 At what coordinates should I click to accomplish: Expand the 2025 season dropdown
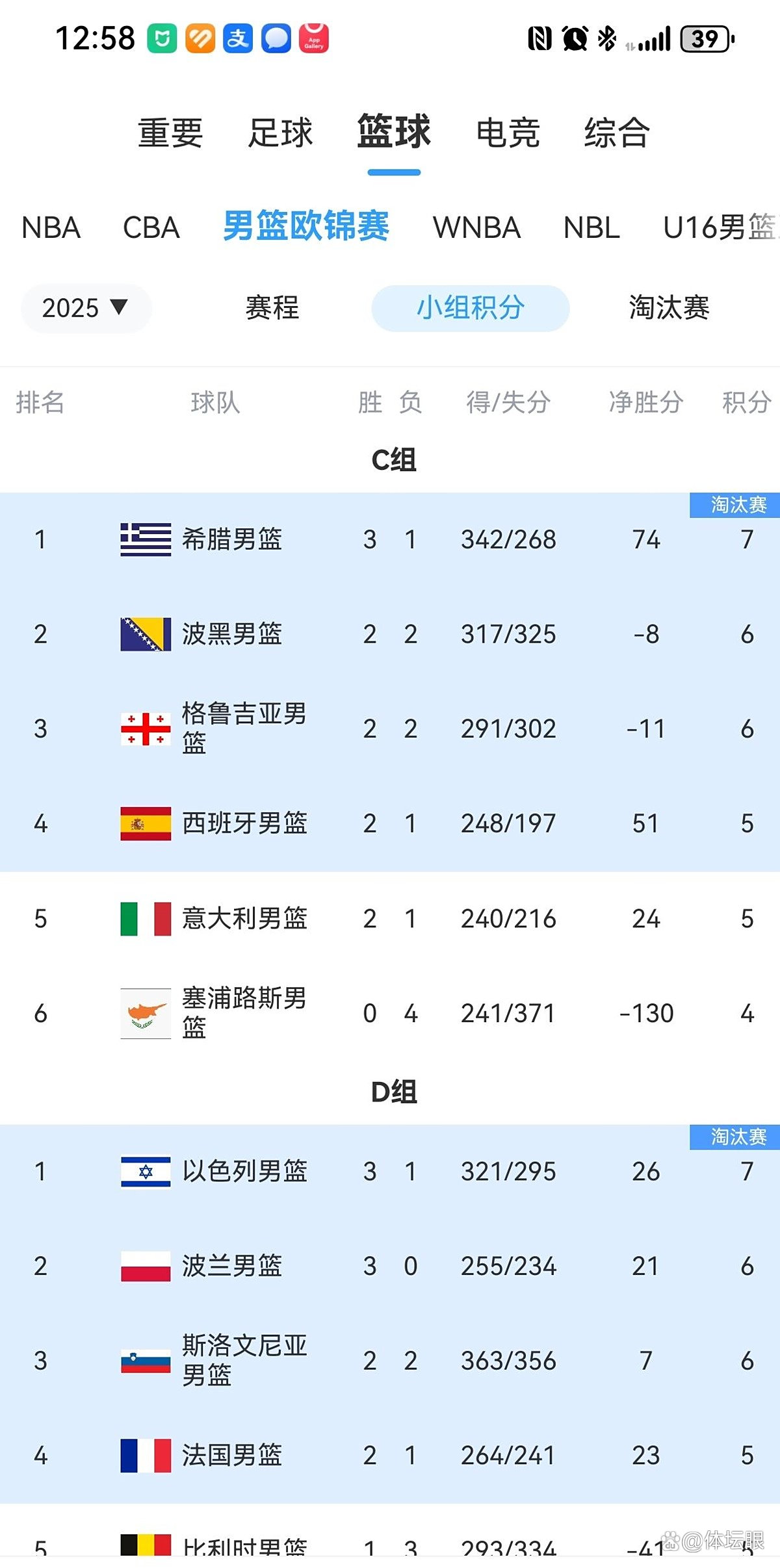[85, 308]
